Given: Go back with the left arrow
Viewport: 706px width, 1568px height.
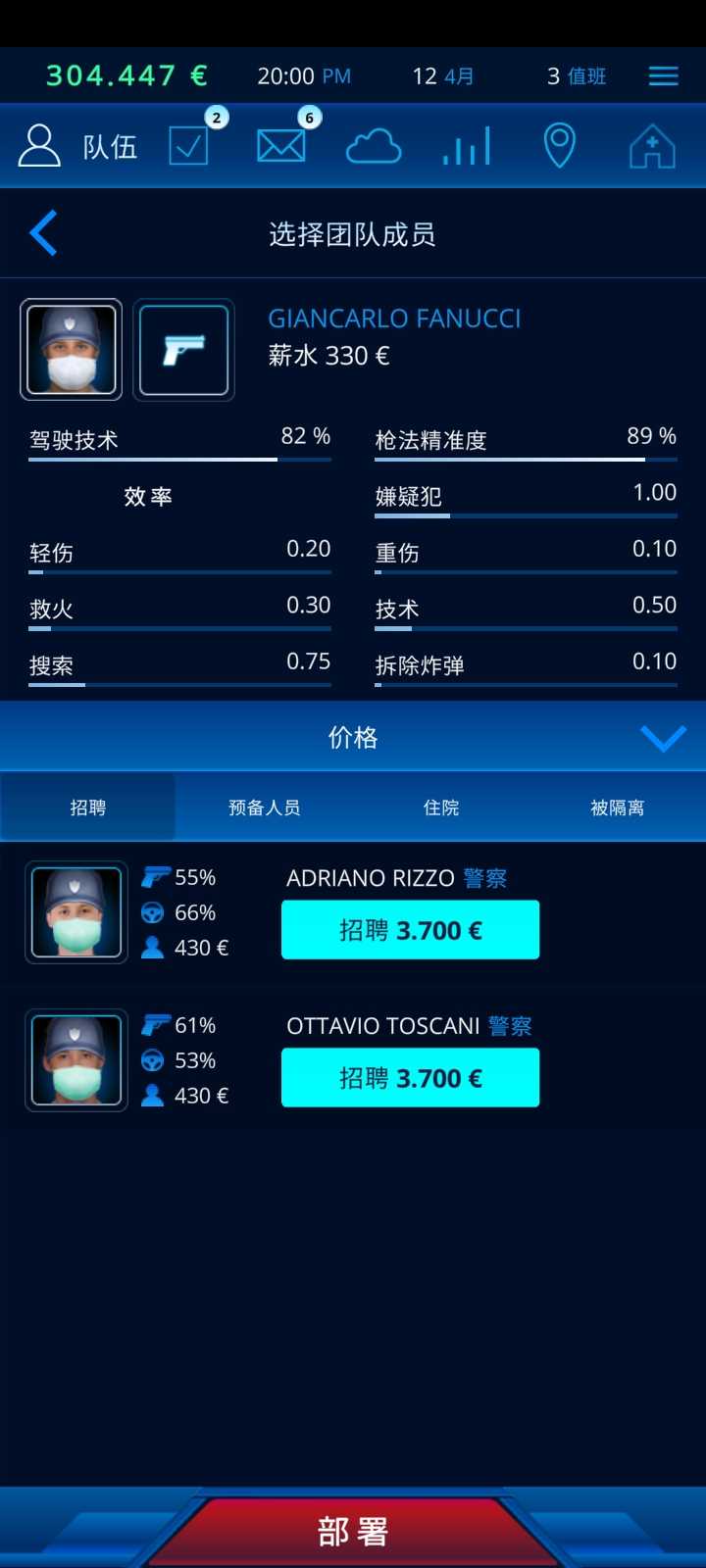Looking at the screenshot, I should point(44,233).
